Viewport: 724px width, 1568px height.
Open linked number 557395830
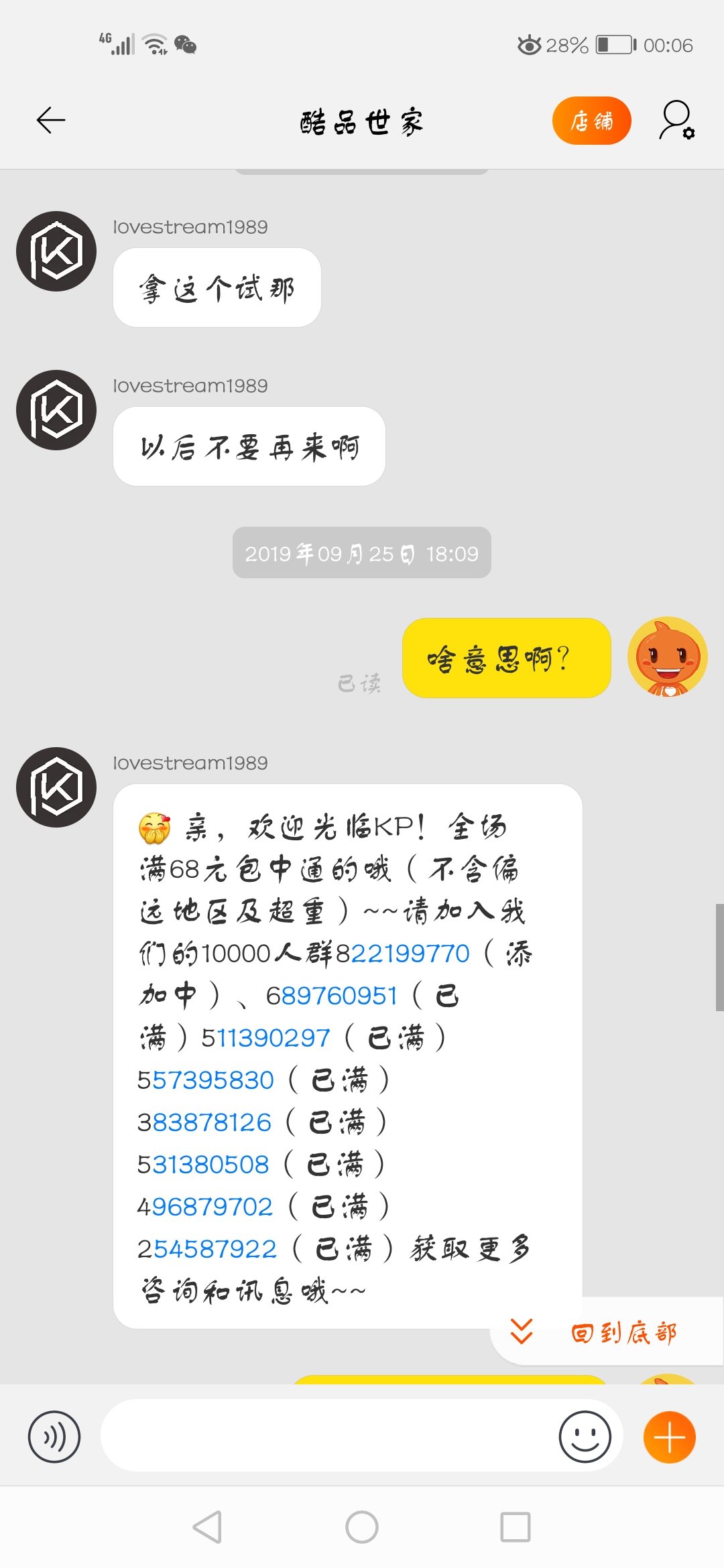point(206,1080)
